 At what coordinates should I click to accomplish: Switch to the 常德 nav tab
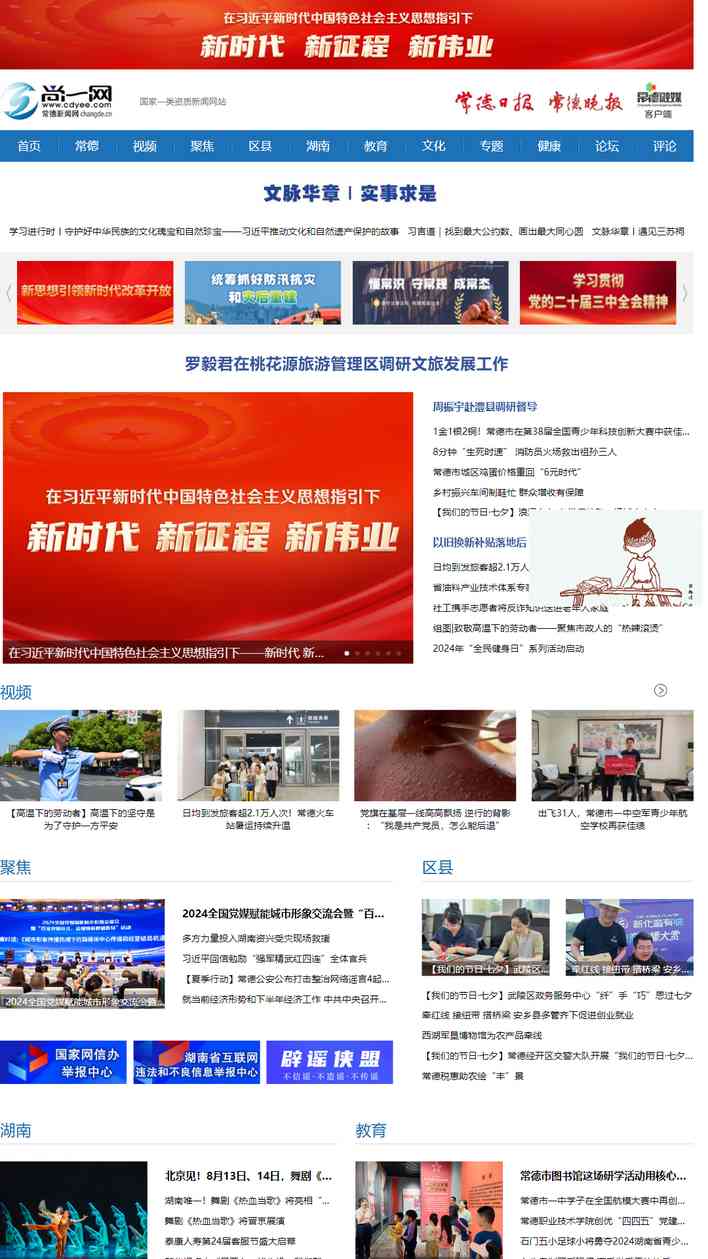tap(87, 146)
